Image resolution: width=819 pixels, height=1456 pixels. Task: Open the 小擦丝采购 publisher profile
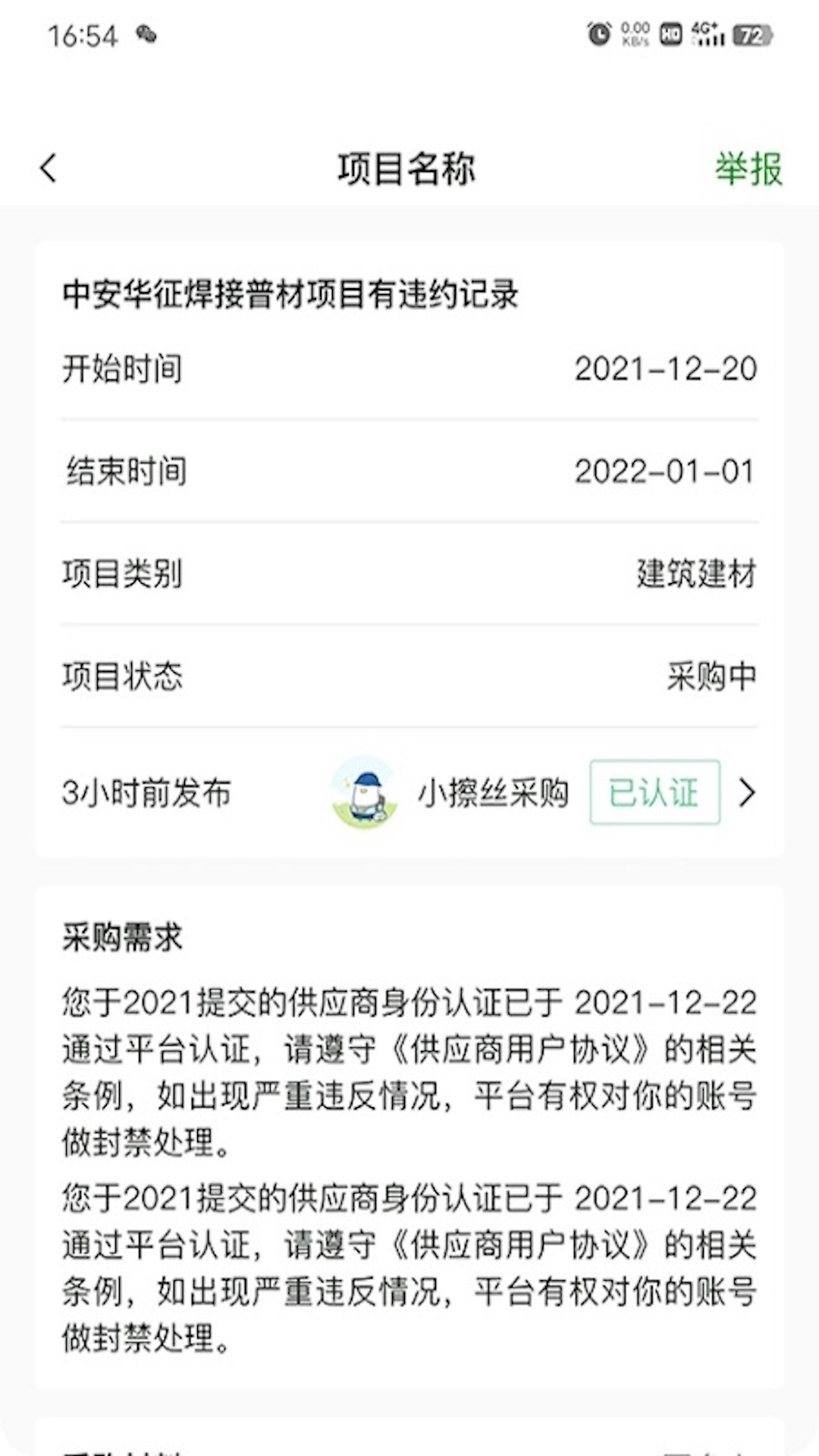494,793
